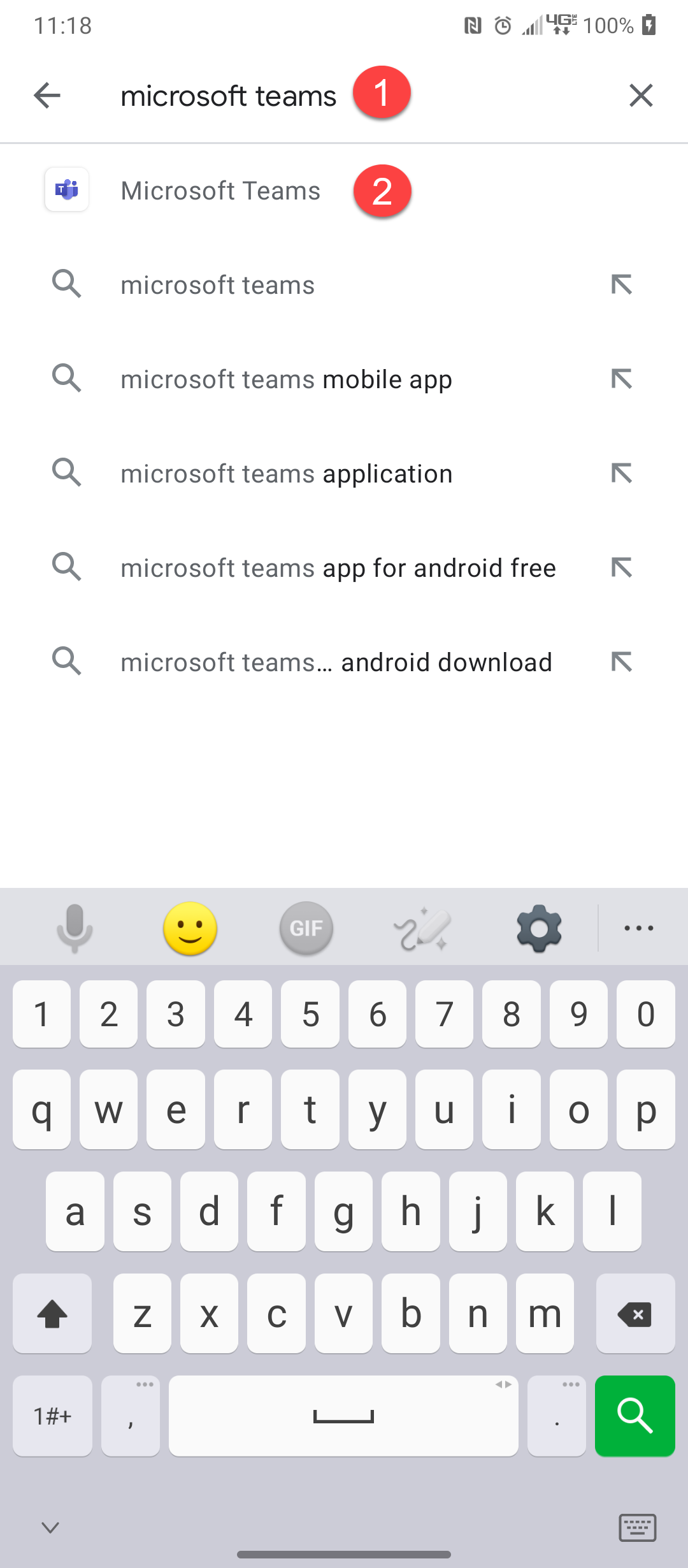Start voice input from keyboard microphone
Screen dimensions: 688x1568
point(75,928)
